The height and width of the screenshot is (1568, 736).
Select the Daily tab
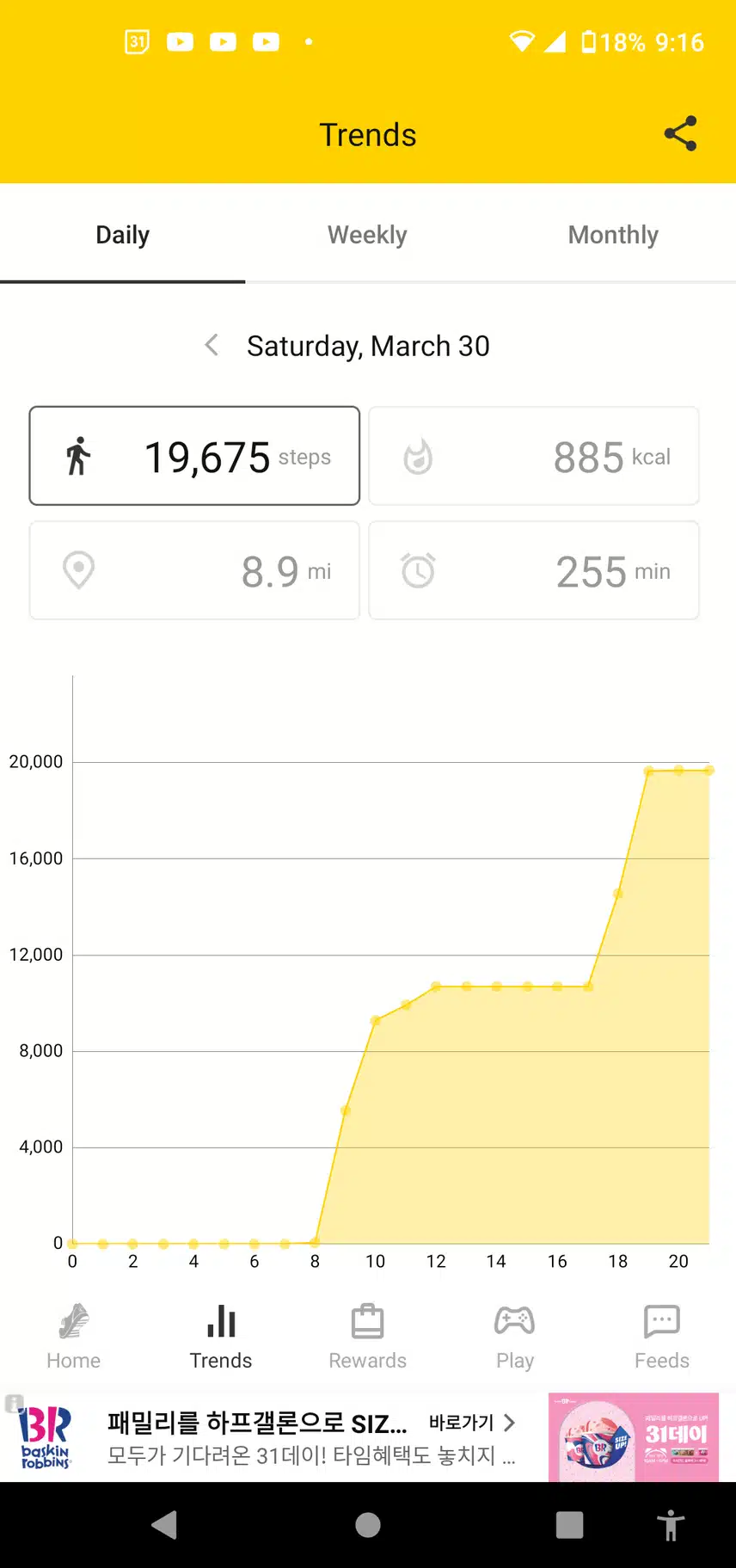[x=122, y=235]
